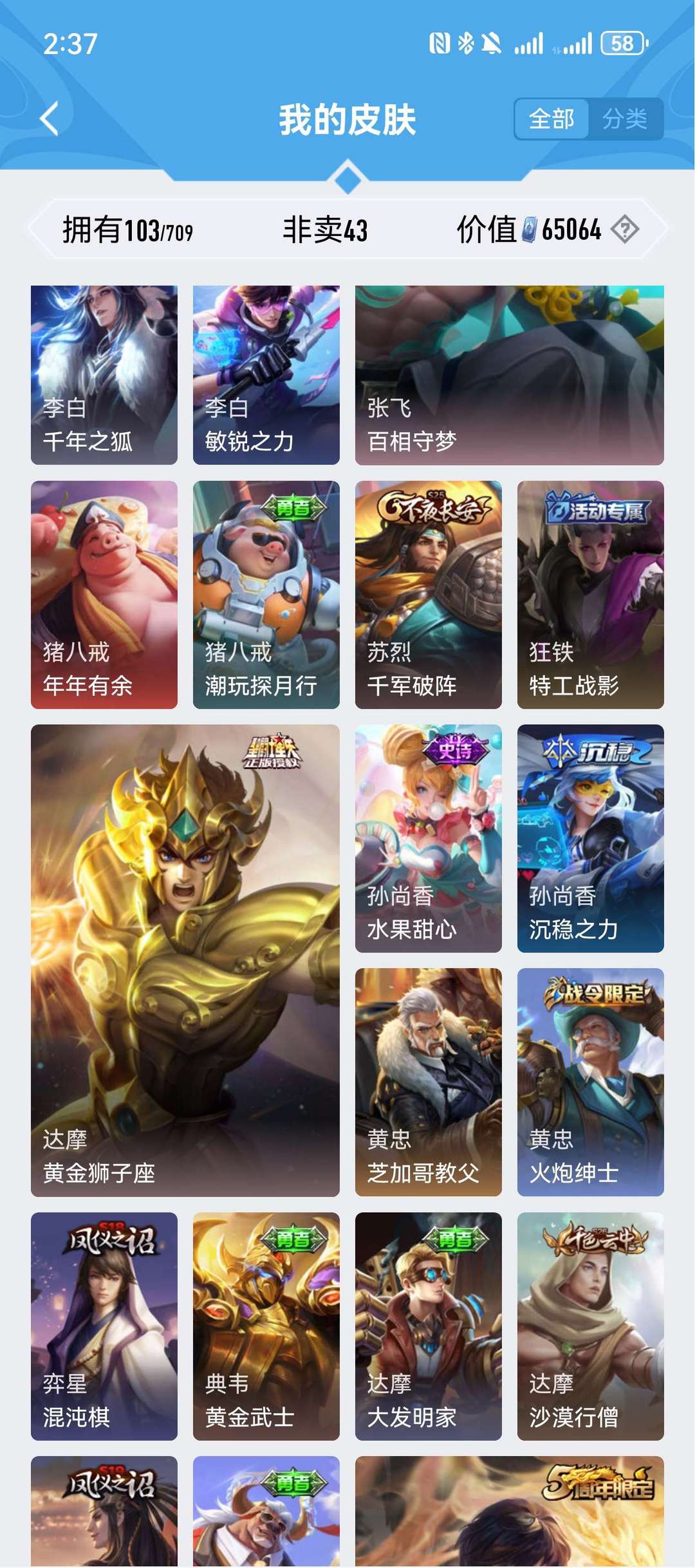The width and height of the screenshot is (695, 1568).
Task: View 达摩 大发明家 skin
Action: pyautogui.click(x=429, y=1326)
